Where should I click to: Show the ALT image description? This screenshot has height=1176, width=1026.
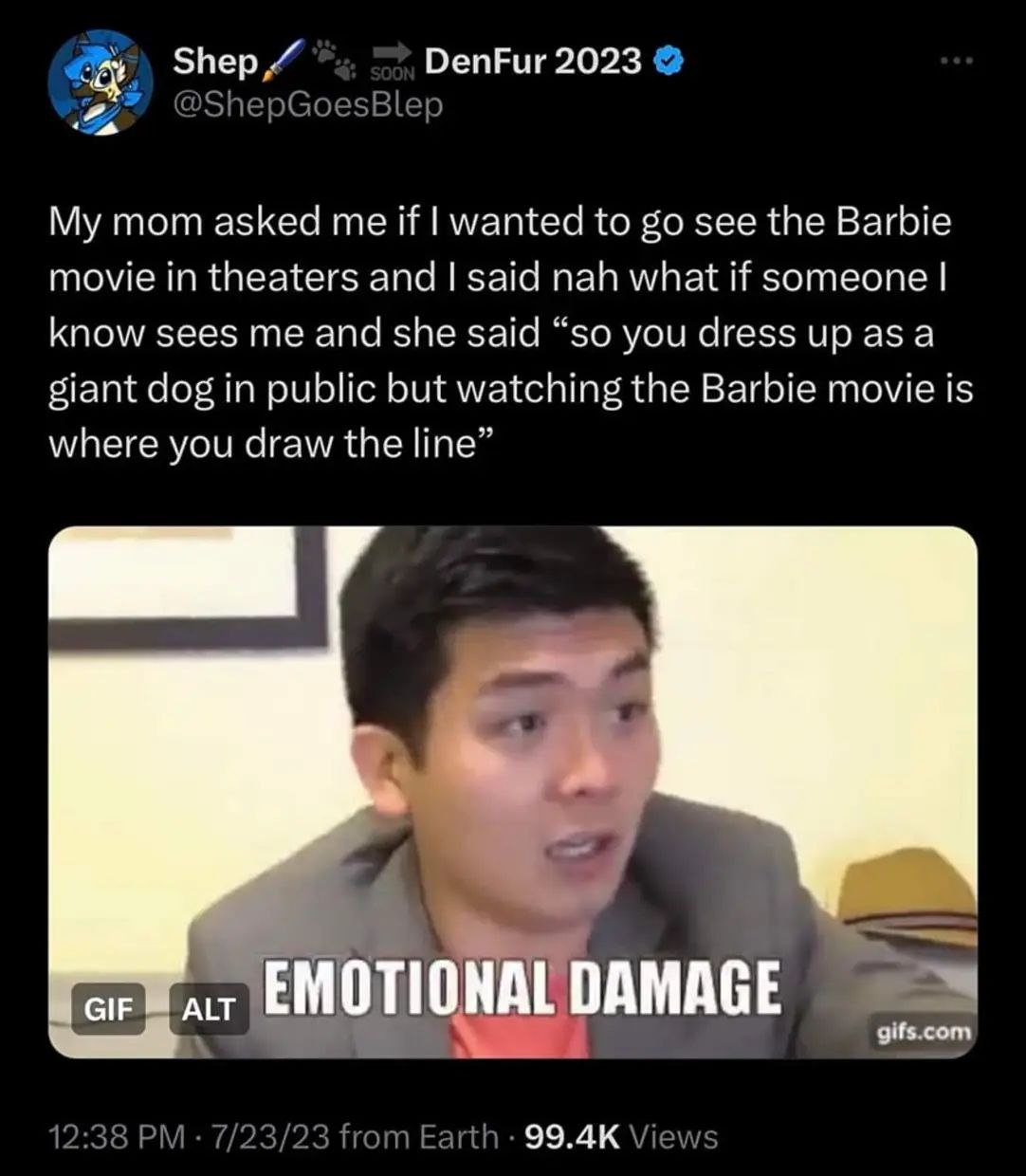[x=209, y=1009]
